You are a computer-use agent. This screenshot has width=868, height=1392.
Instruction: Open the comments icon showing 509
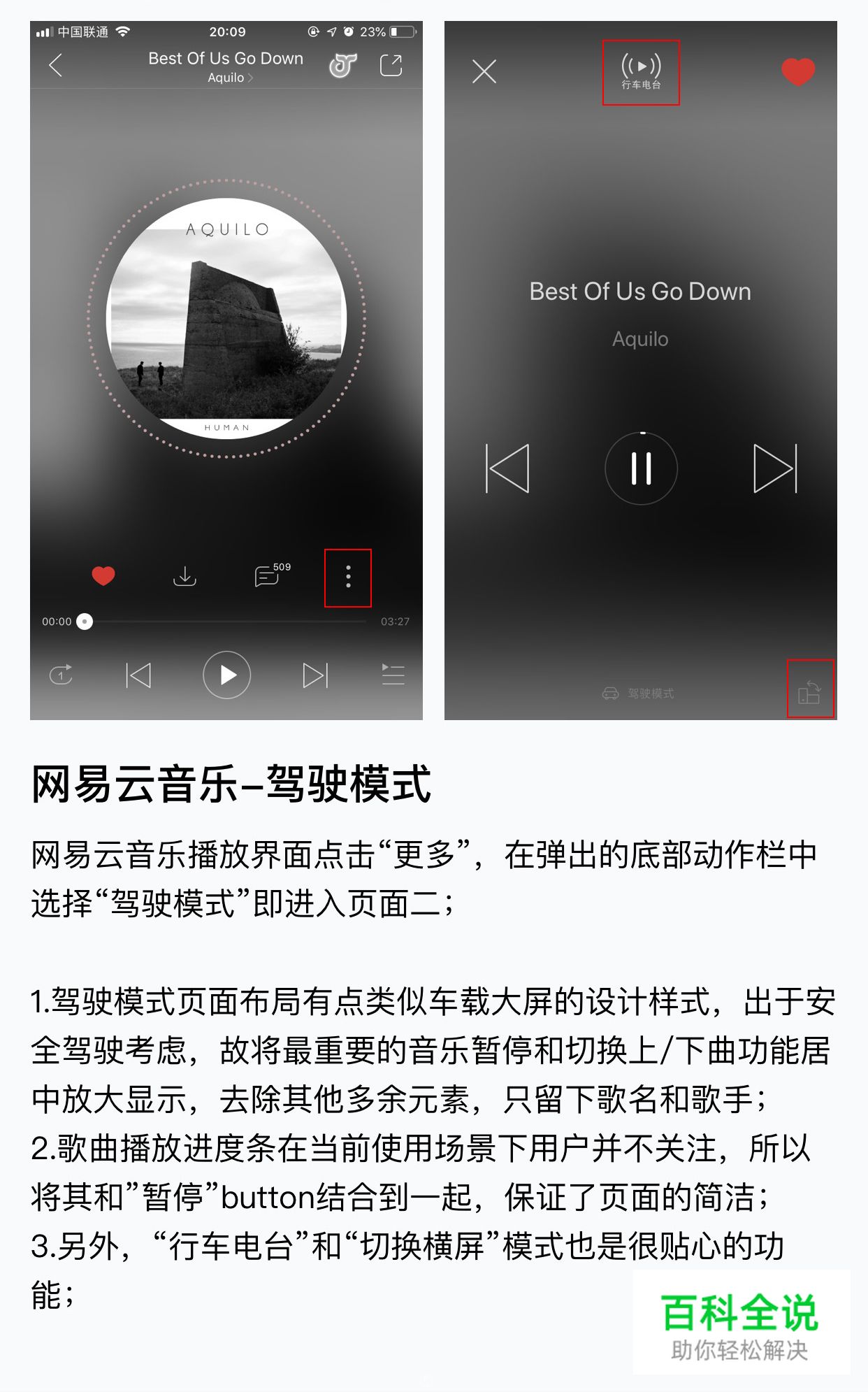click(266, 577)
